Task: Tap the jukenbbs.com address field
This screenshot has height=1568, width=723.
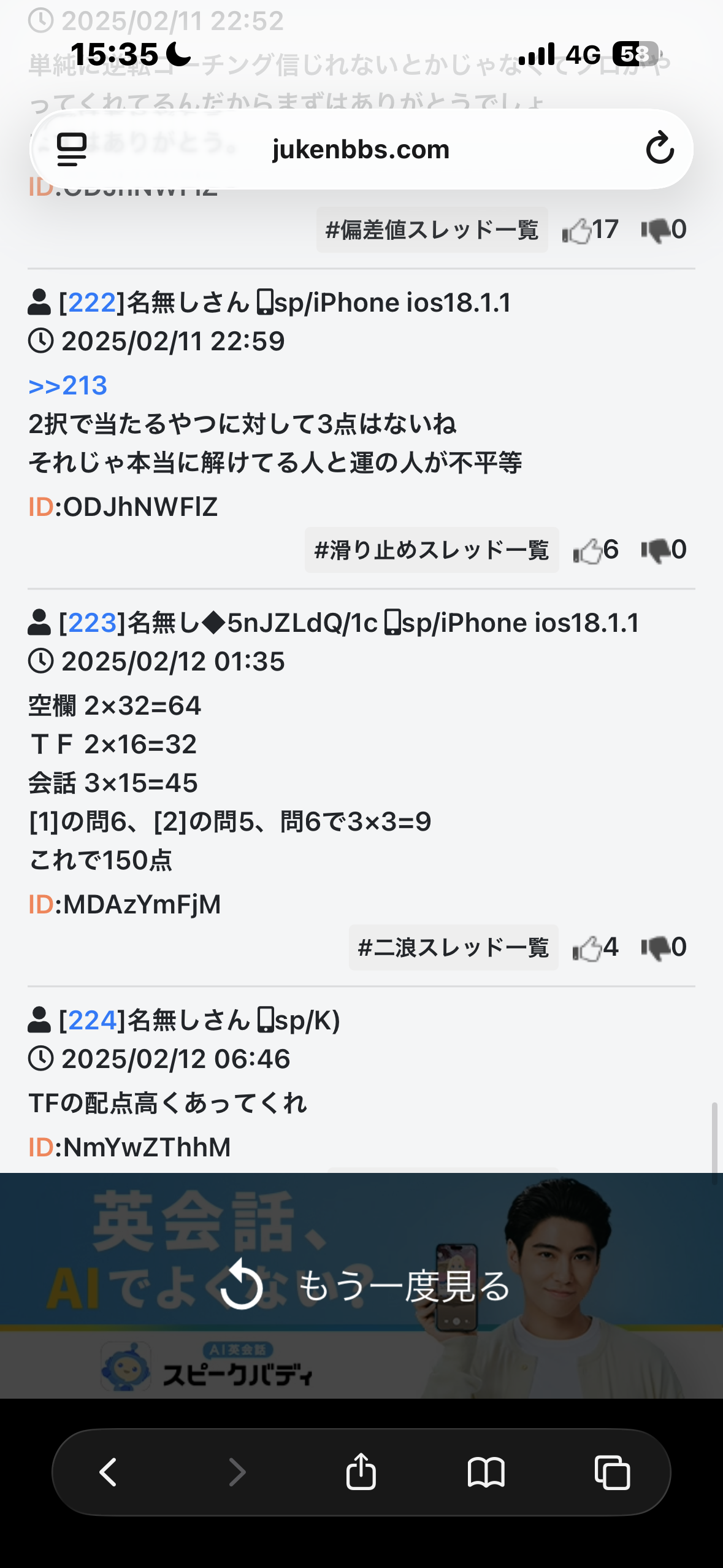Action: point(361,150)
